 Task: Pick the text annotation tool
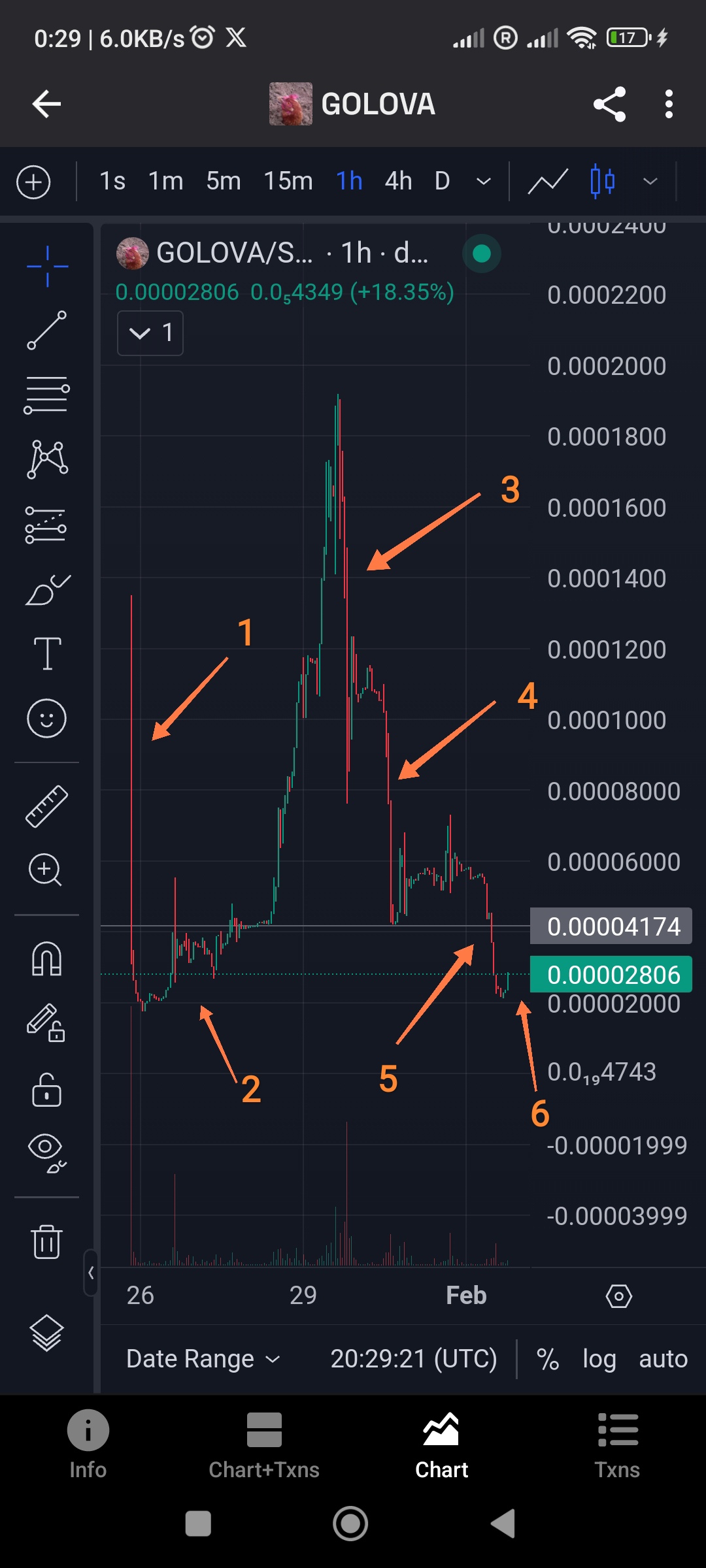(x=47, y=653)
